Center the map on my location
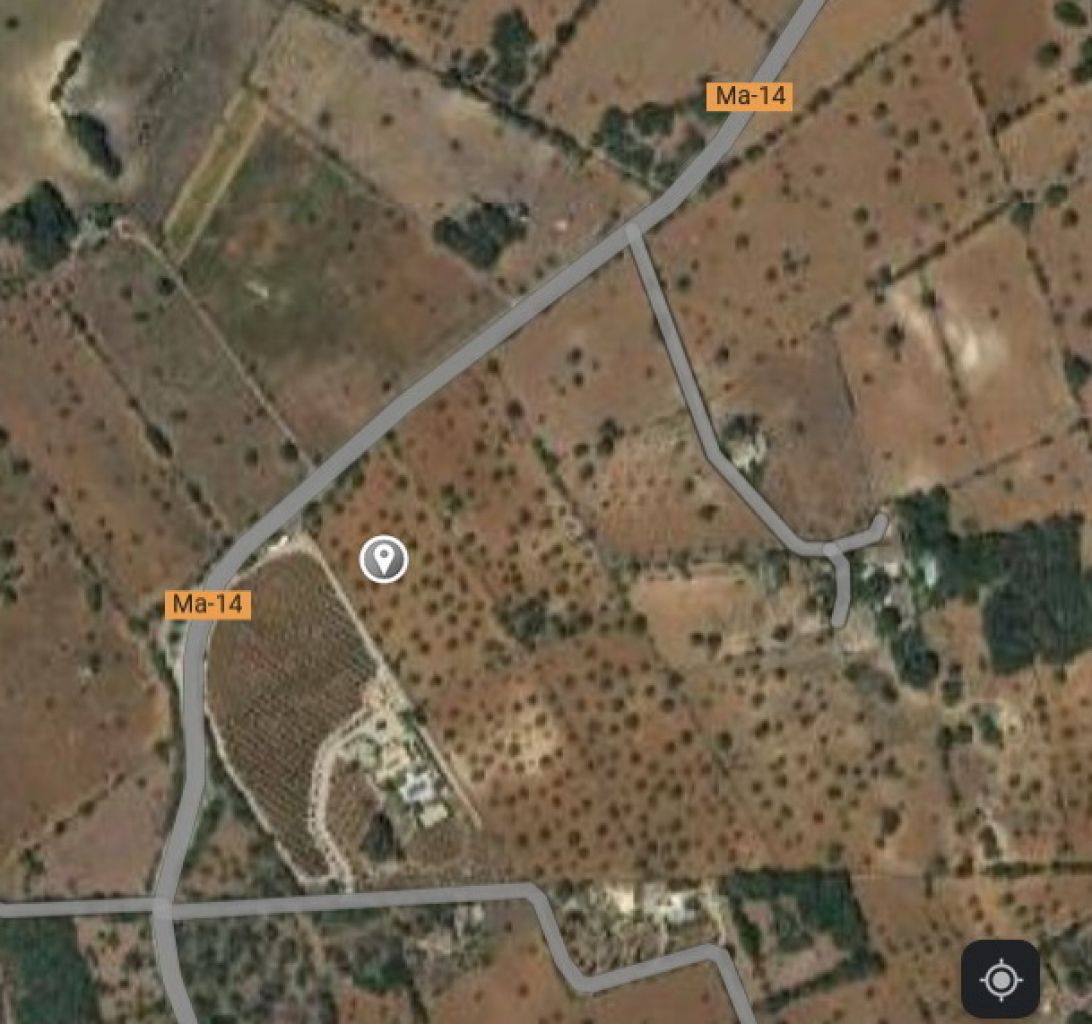 [1000, 979]
